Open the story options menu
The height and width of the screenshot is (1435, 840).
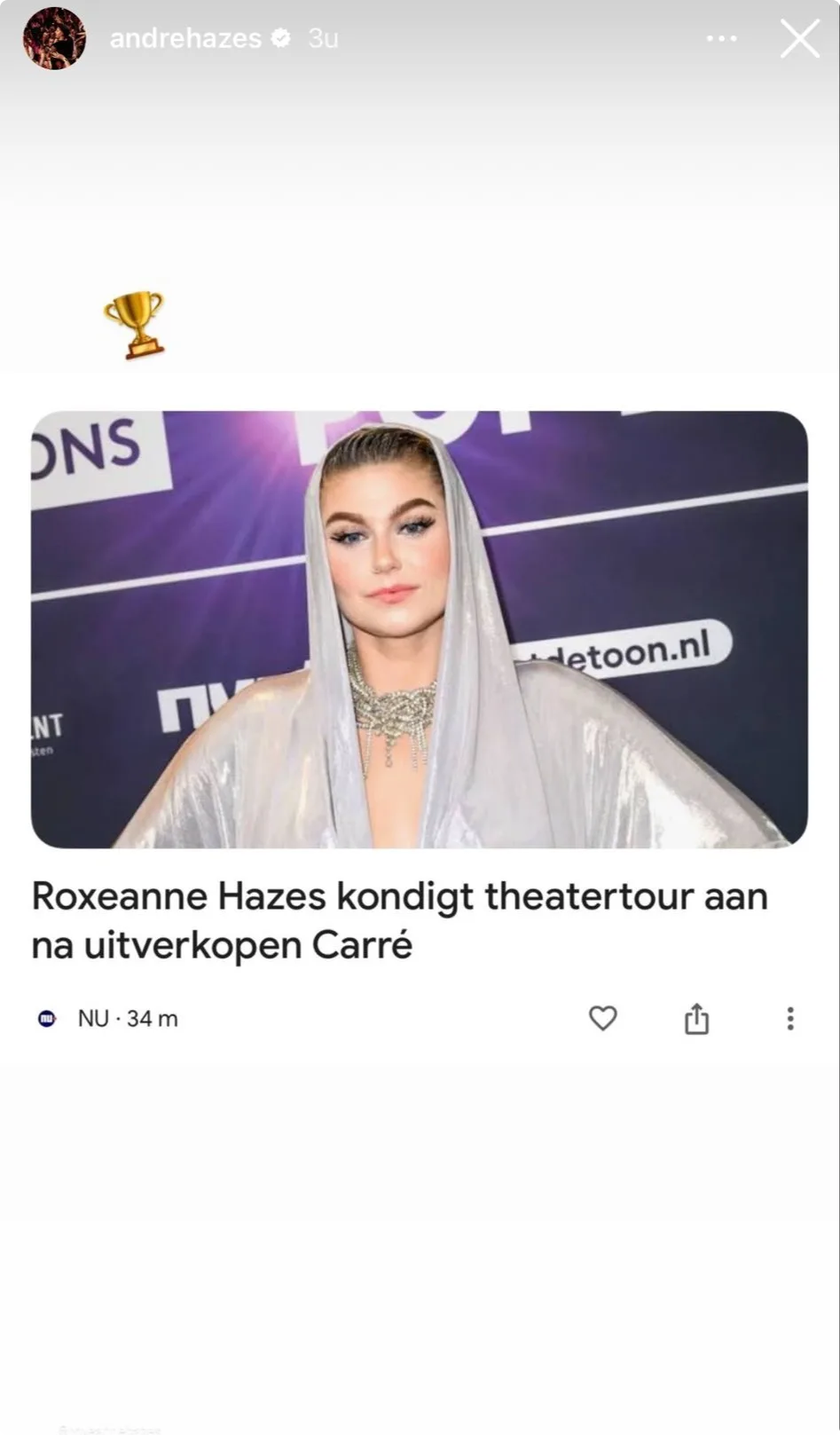click(721, 39)
